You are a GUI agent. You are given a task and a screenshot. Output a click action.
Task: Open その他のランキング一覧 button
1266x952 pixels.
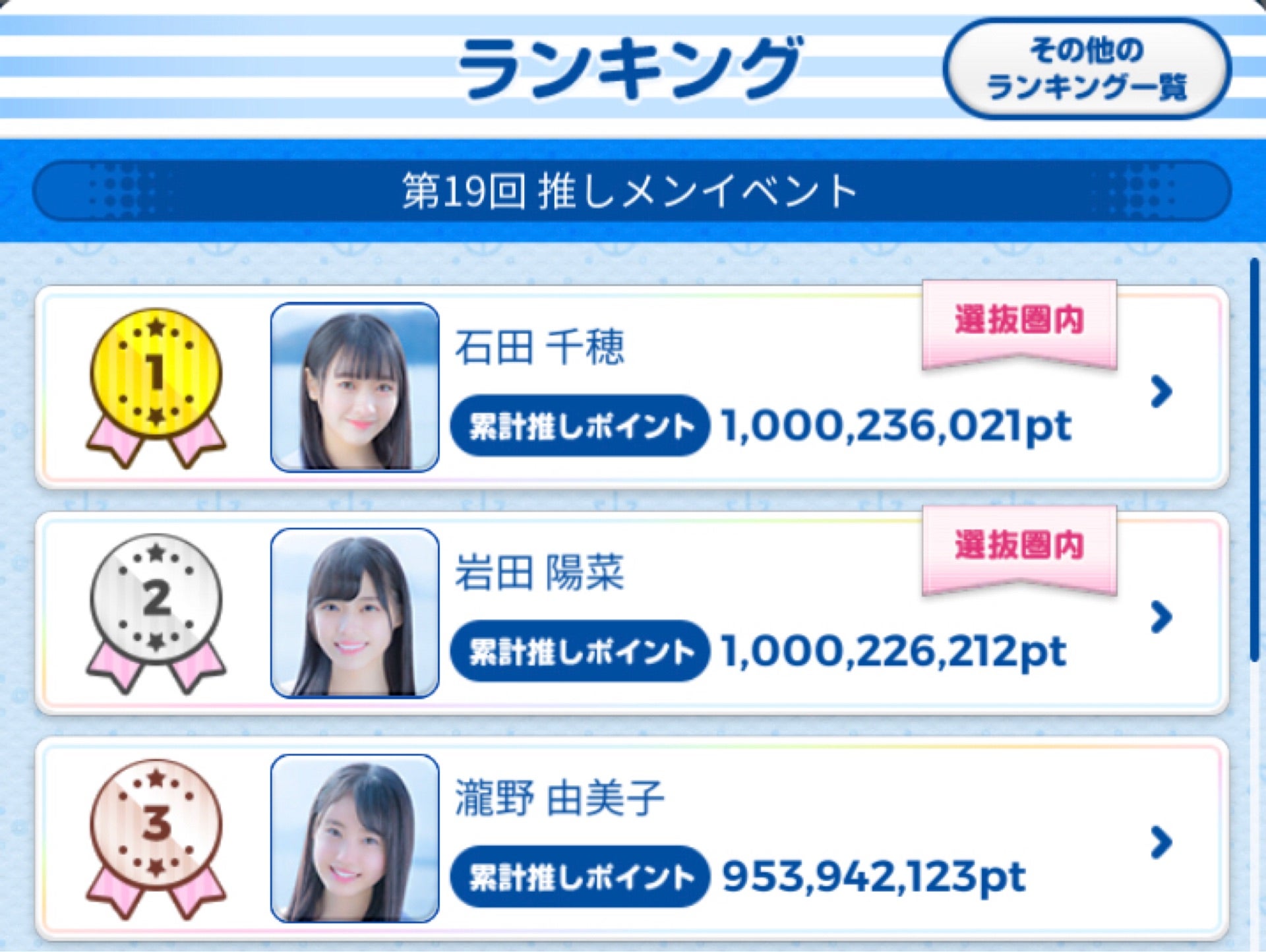(x=1087, y=69)
